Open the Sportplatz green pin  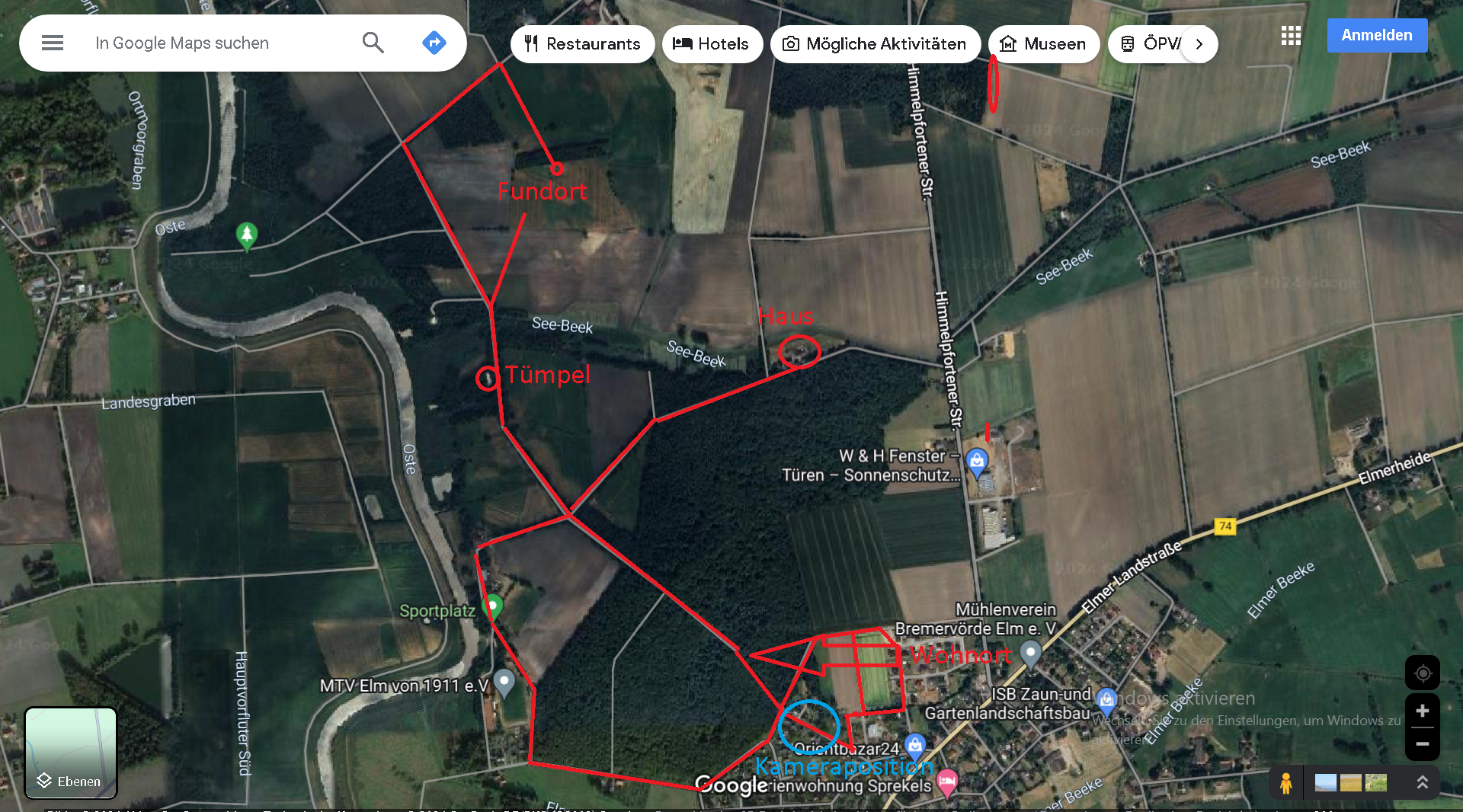click(493, 606)
